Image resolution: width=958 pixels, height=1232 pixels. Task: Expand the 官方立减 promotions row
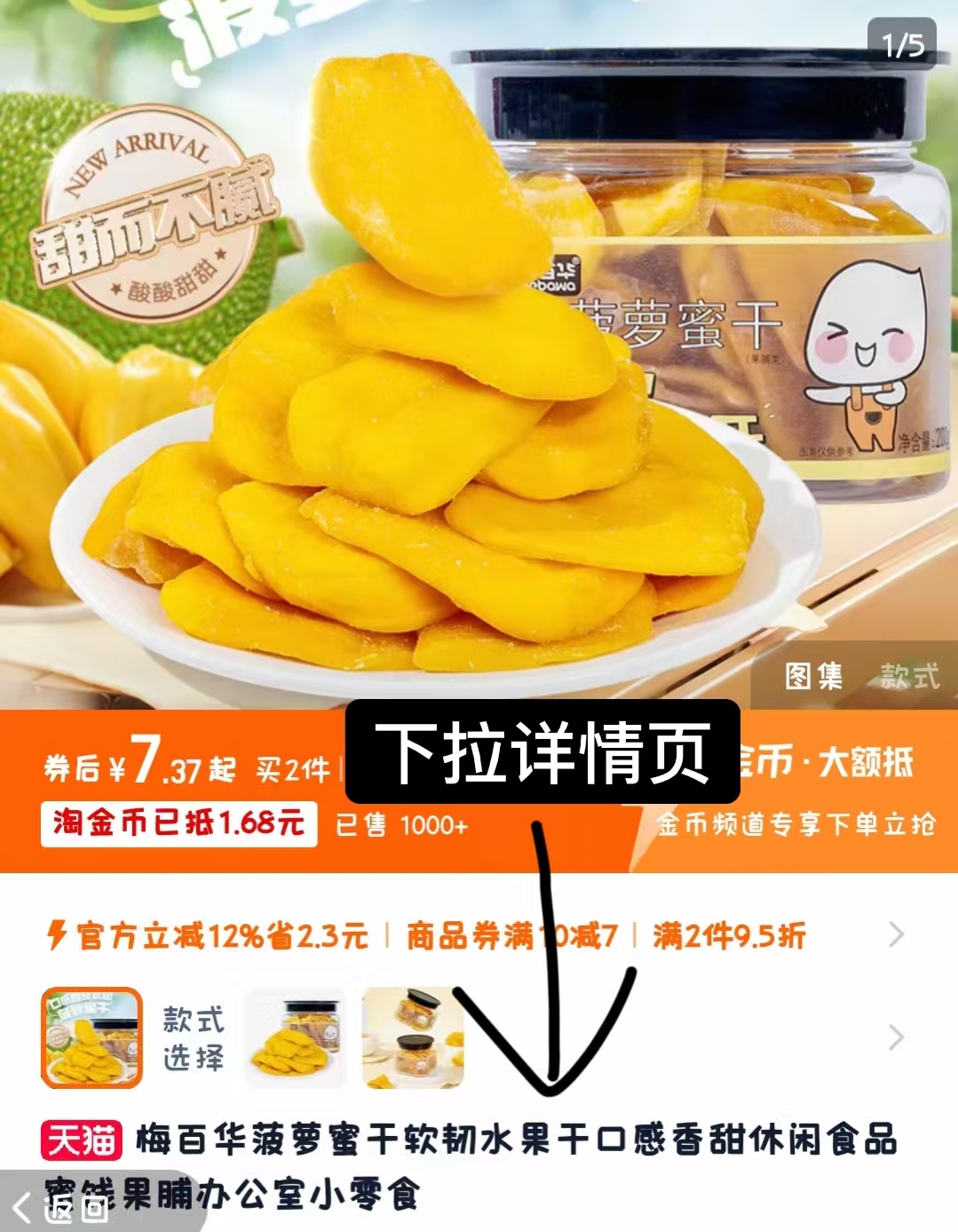click(x=896, y=934)
